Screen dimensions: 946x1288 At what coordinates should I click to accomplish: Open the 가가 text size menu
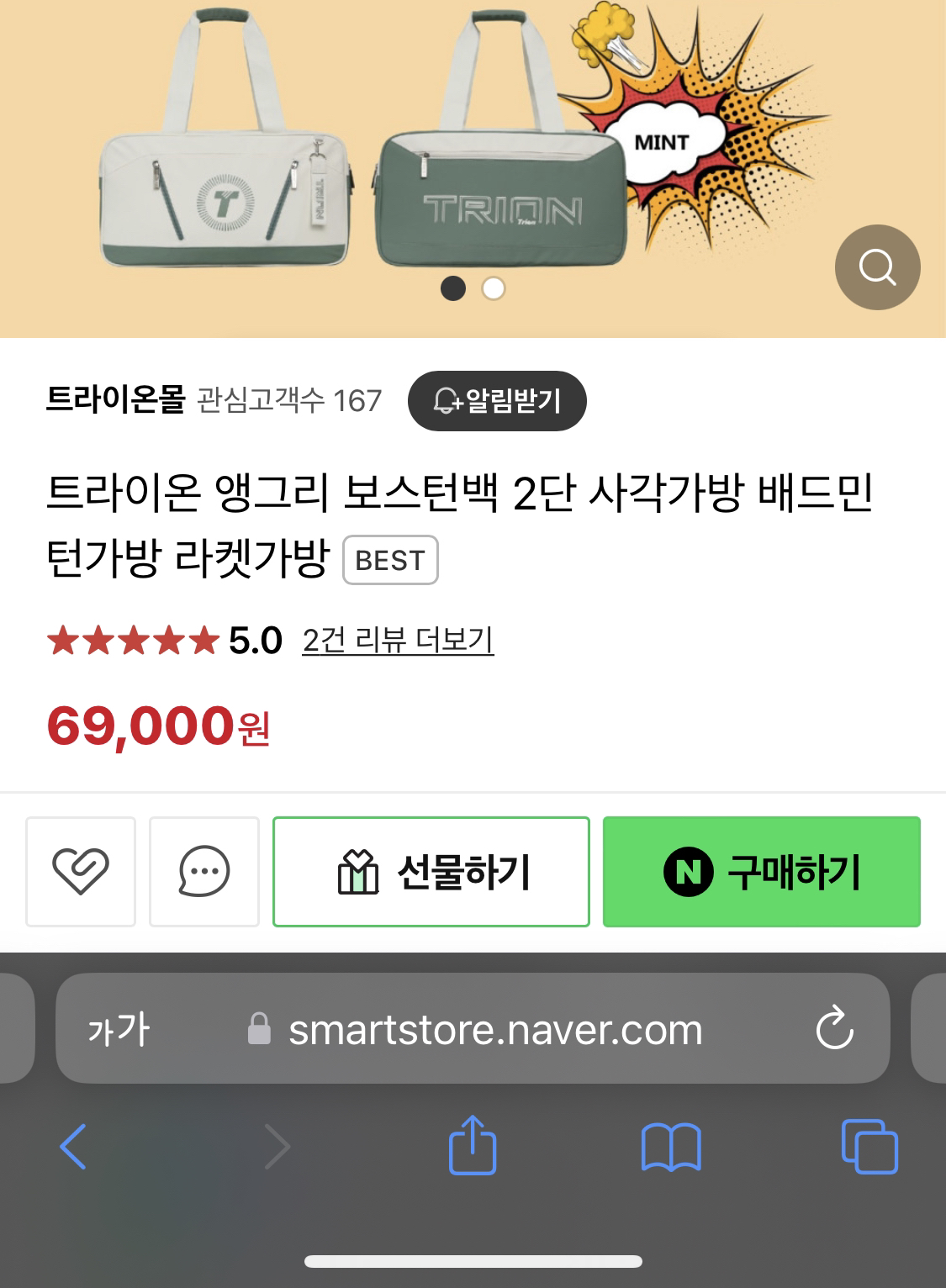(x=119, y=1029)
